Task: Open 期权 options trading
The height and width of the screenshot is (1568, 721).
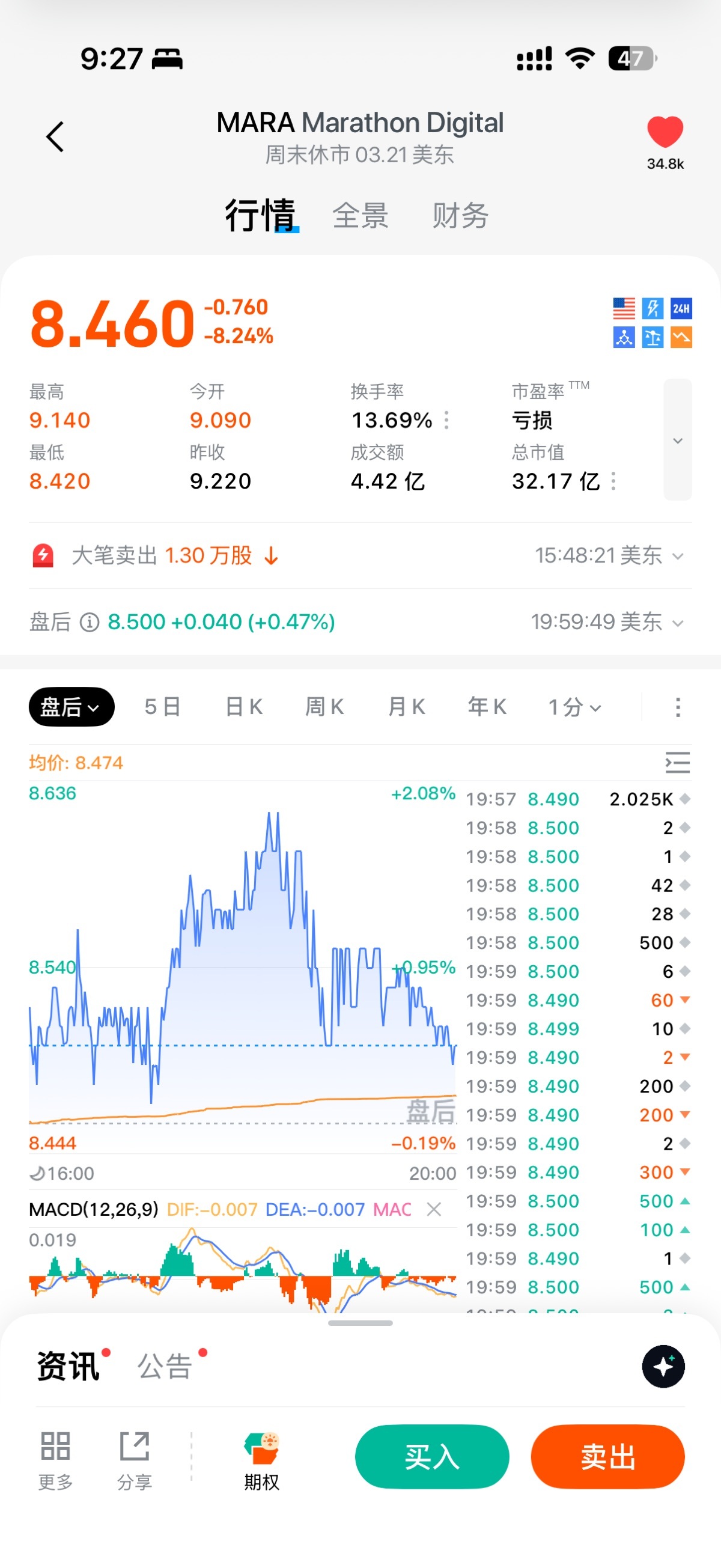Action: (261, 1460)
